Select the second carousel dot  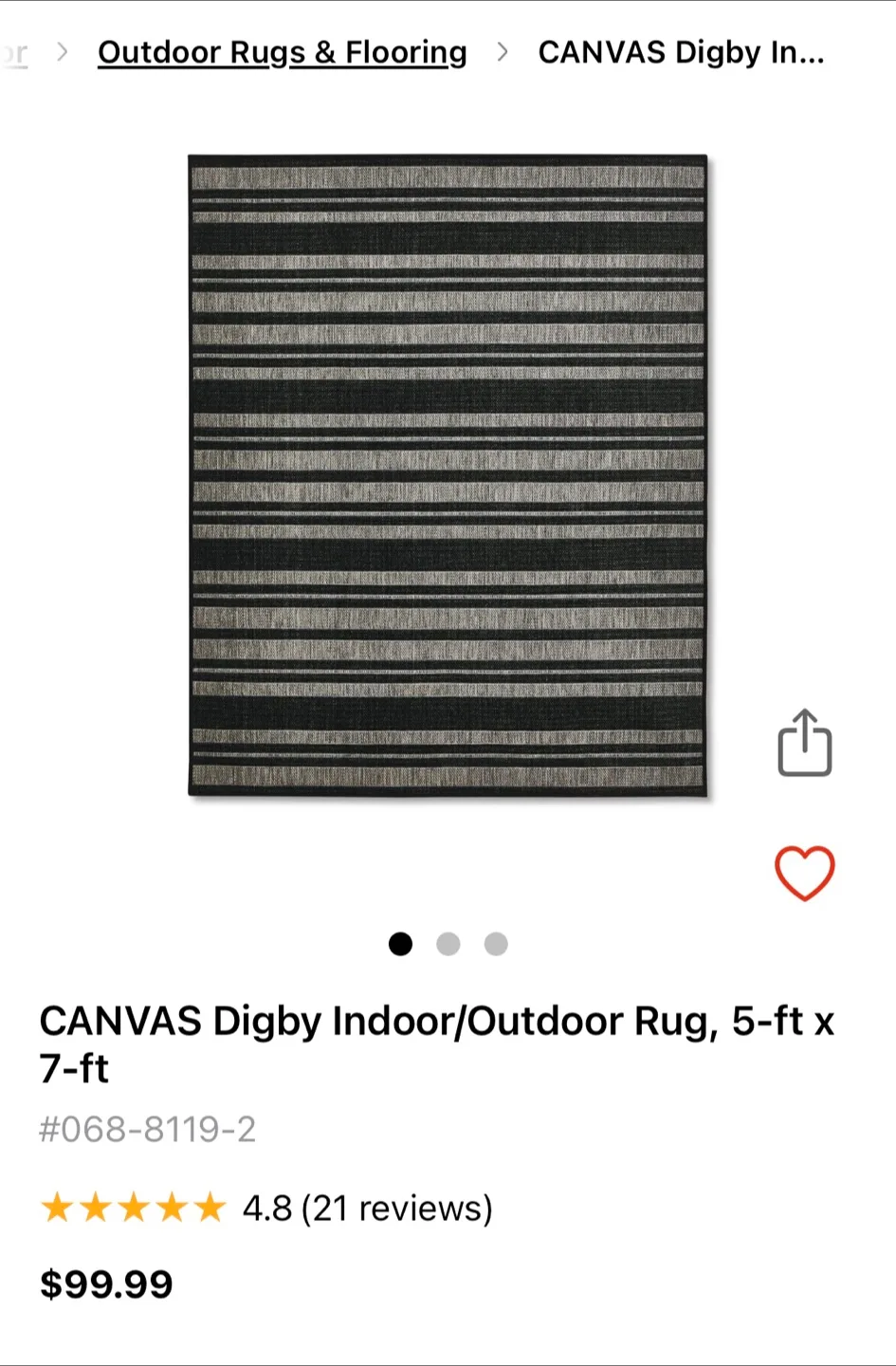tap(448, 944)
